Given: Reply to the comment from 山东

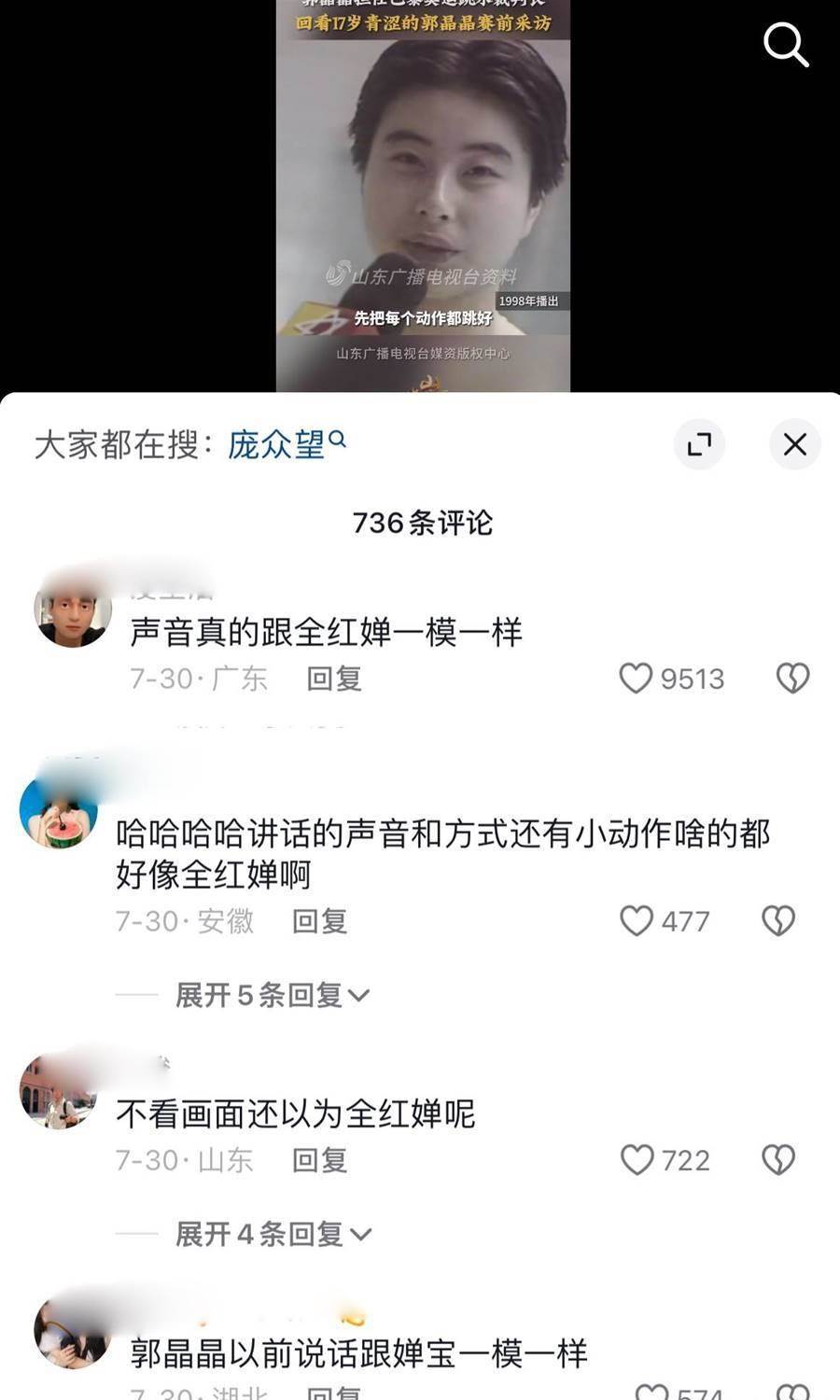Looking at the screenshot, I should point(319,1160).
